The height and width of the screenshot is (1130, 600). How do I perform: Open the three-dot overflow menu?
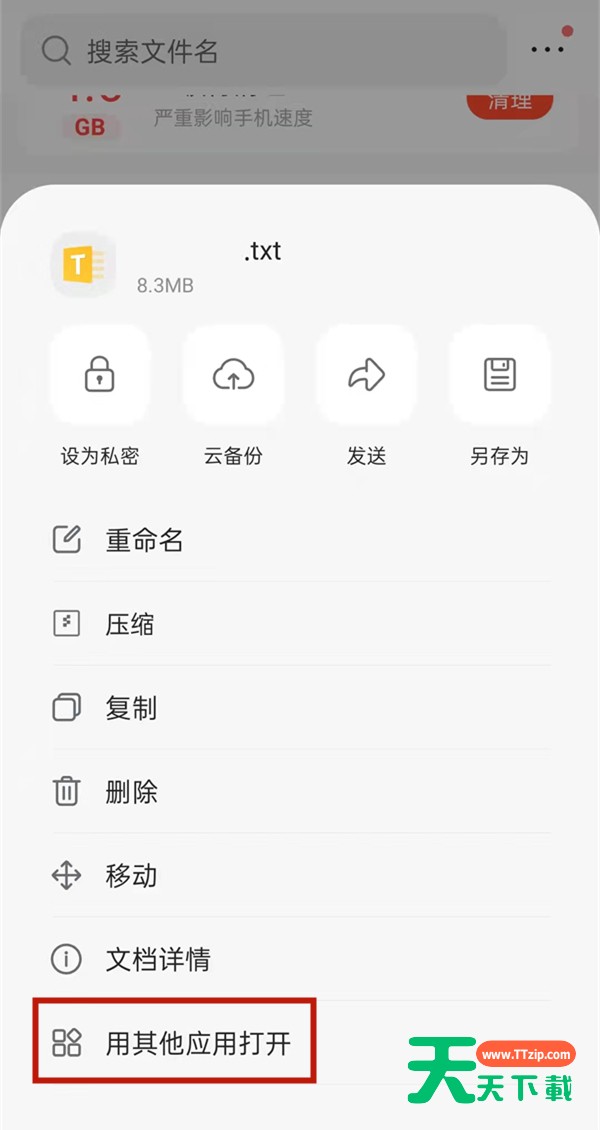coord(547,49)
